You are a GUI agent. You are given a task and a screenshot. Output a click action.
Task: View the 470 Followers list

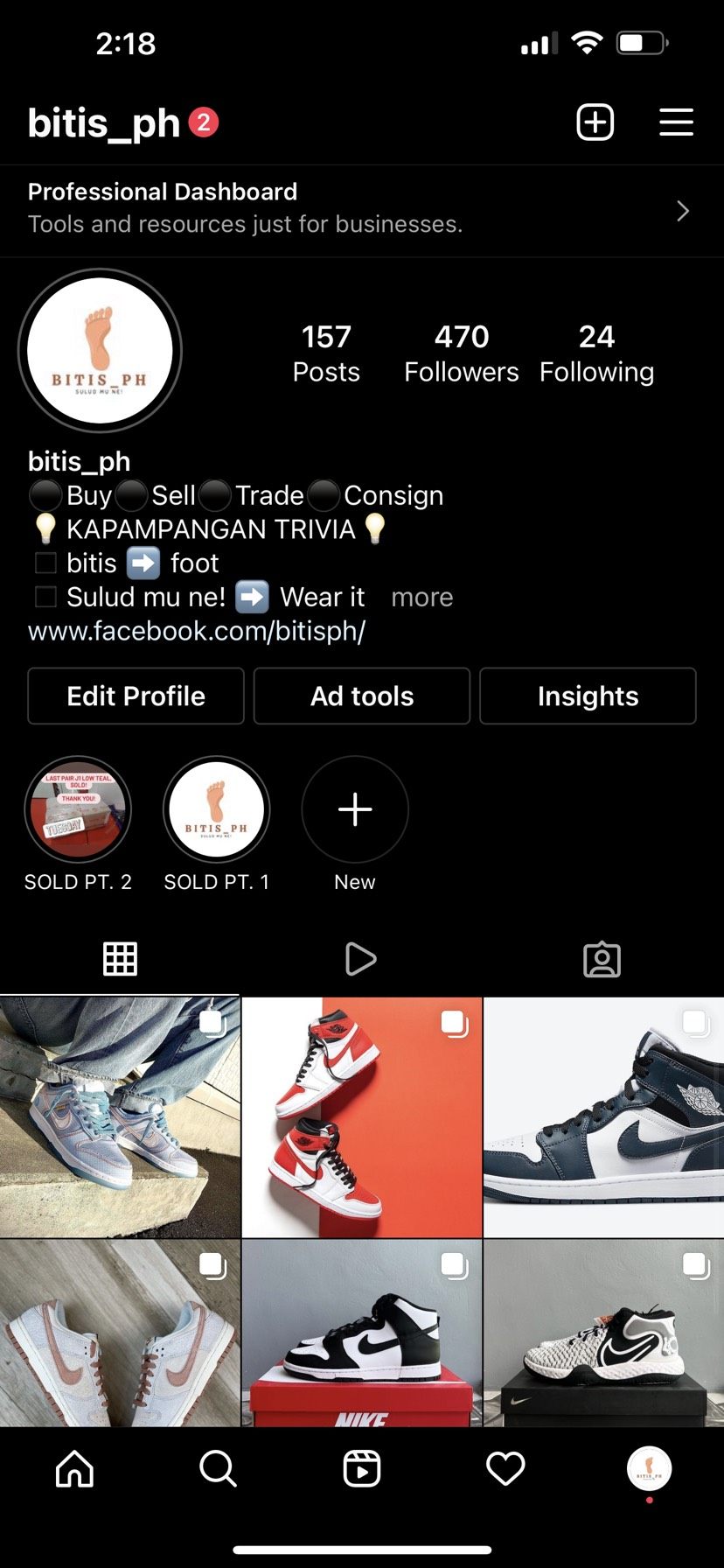coord(461,353)
